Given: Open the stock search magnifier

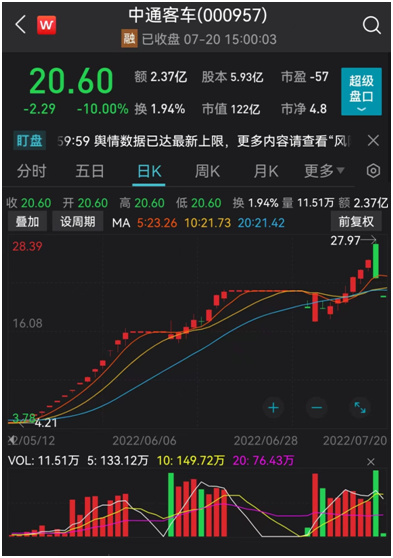Looking at the screenshot, I should click(x=371, y=25).
